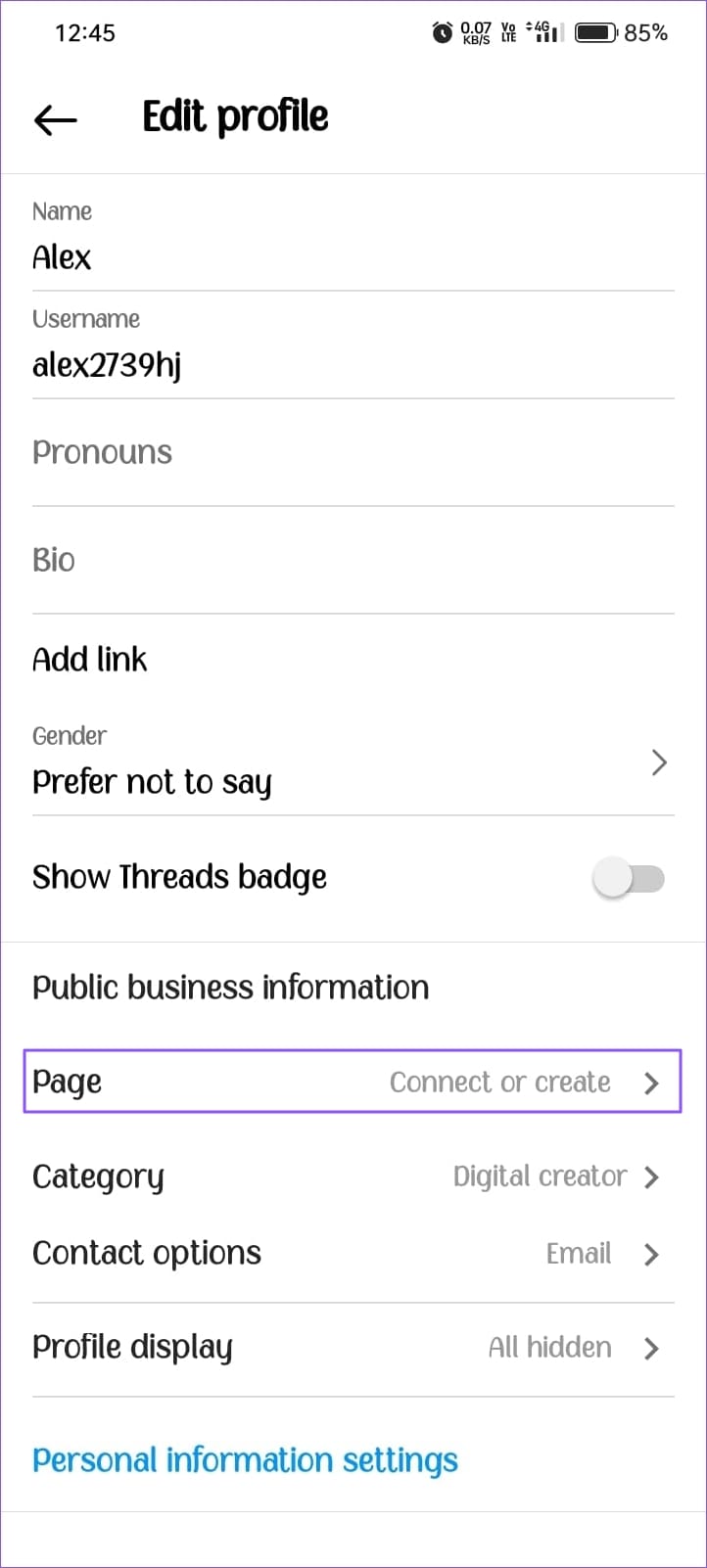Expand Profile display showing All hidden
Image resolution: width=707 pixels, height=1568 pixels.
pos(353,1347)
